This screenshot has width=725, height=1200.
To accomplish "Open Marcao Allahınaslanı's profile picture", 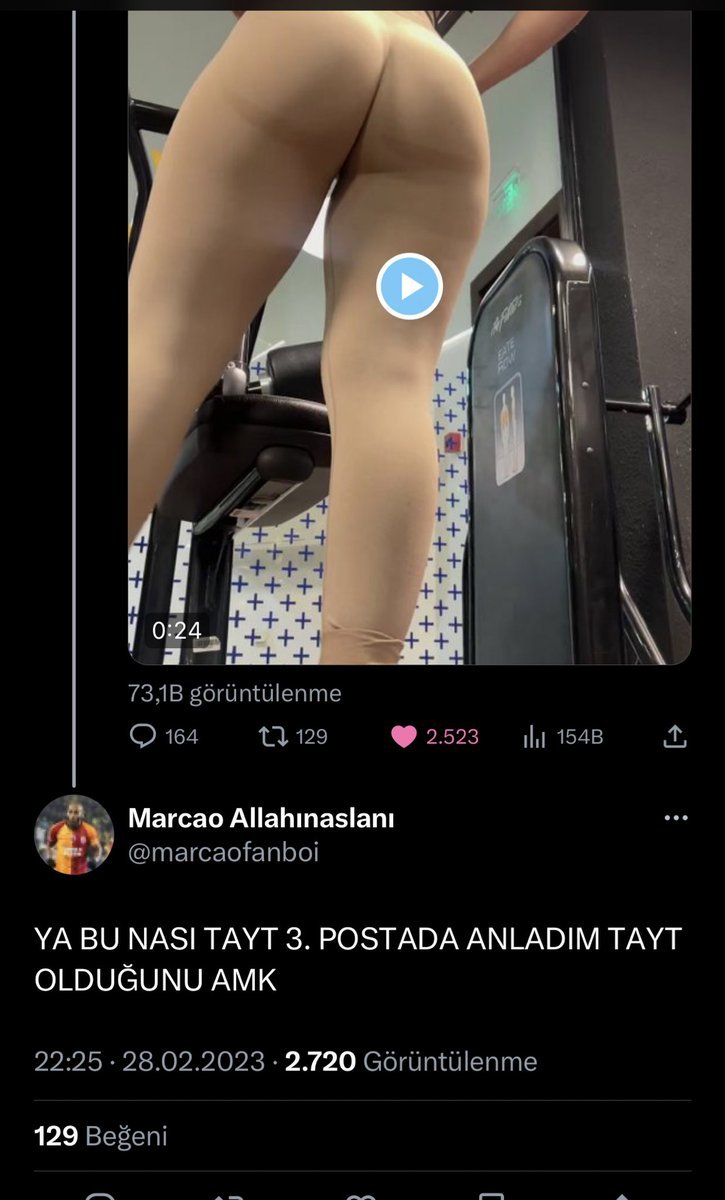I will point(74,835).
